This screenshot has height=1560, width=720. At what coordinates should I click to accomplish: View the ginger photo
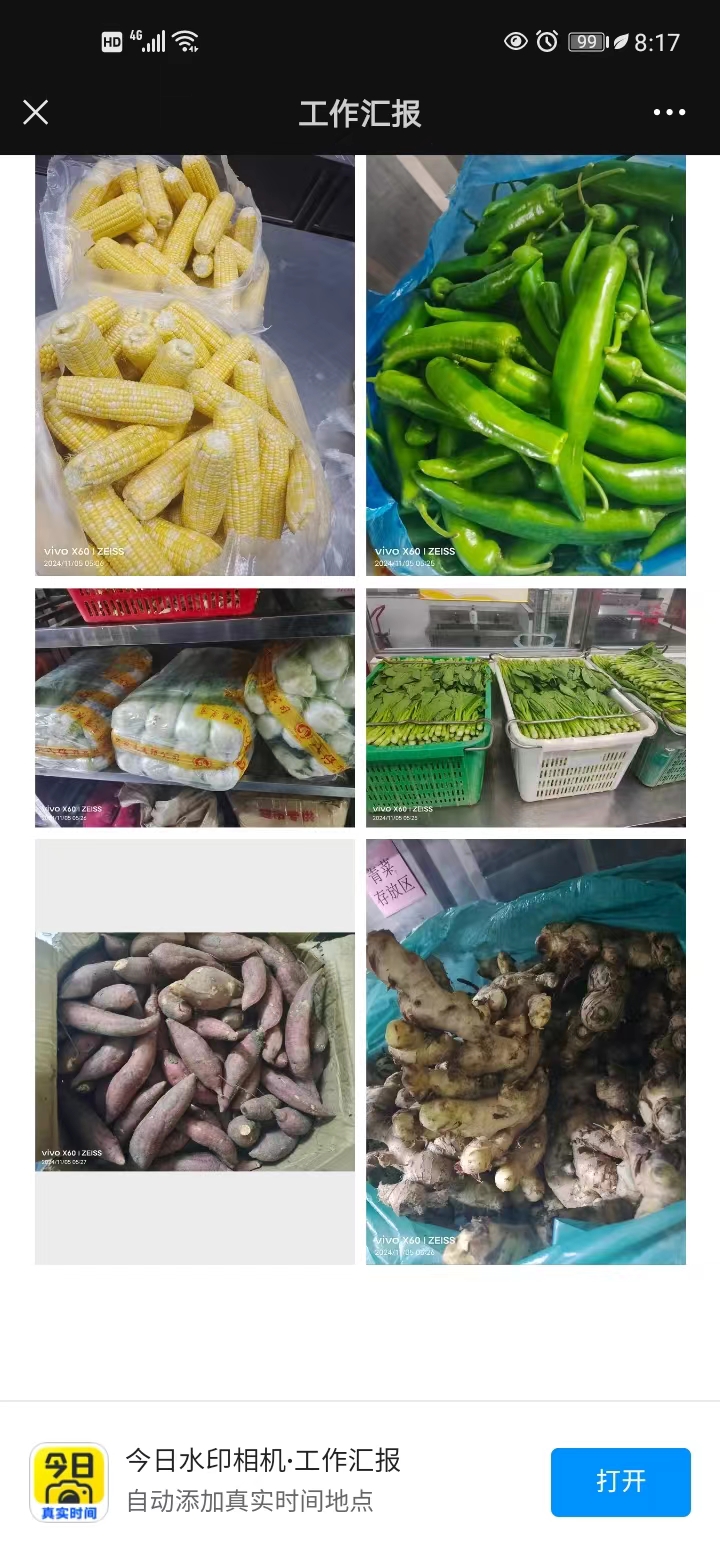coord(526,1051)
